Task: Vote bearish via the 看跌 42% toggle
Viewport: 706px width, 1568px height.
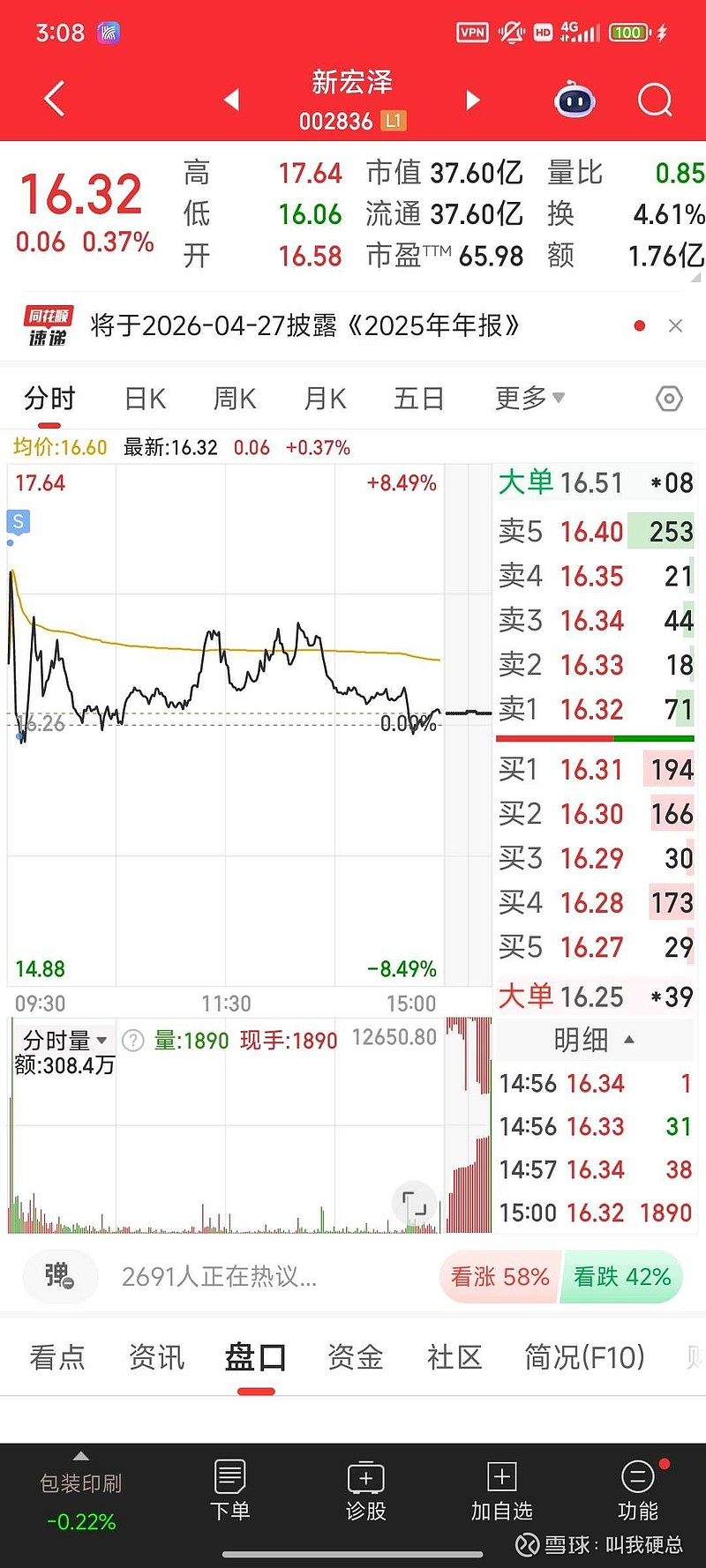Action: pos(622,1276)
